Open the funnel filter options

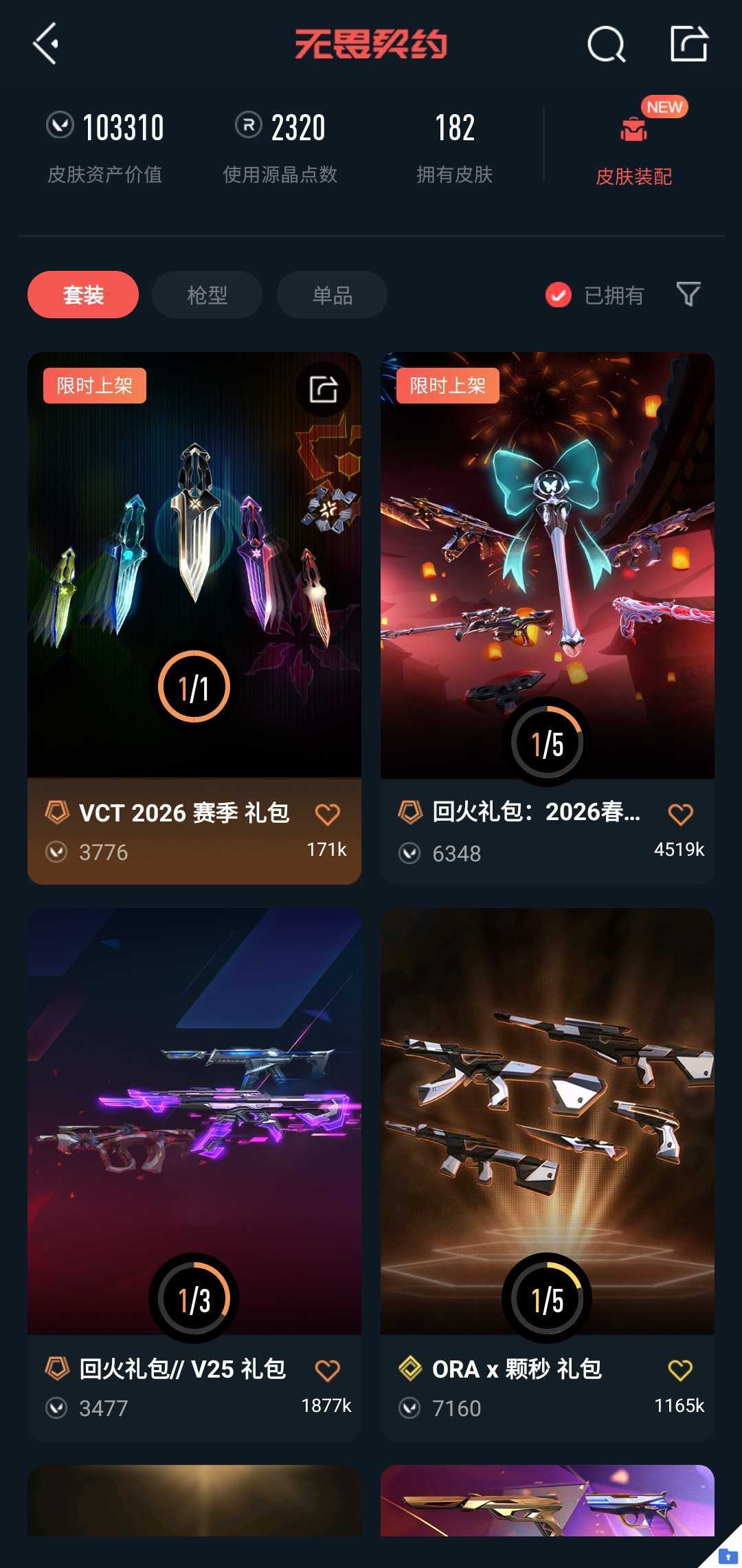click(x=688, y=294)
